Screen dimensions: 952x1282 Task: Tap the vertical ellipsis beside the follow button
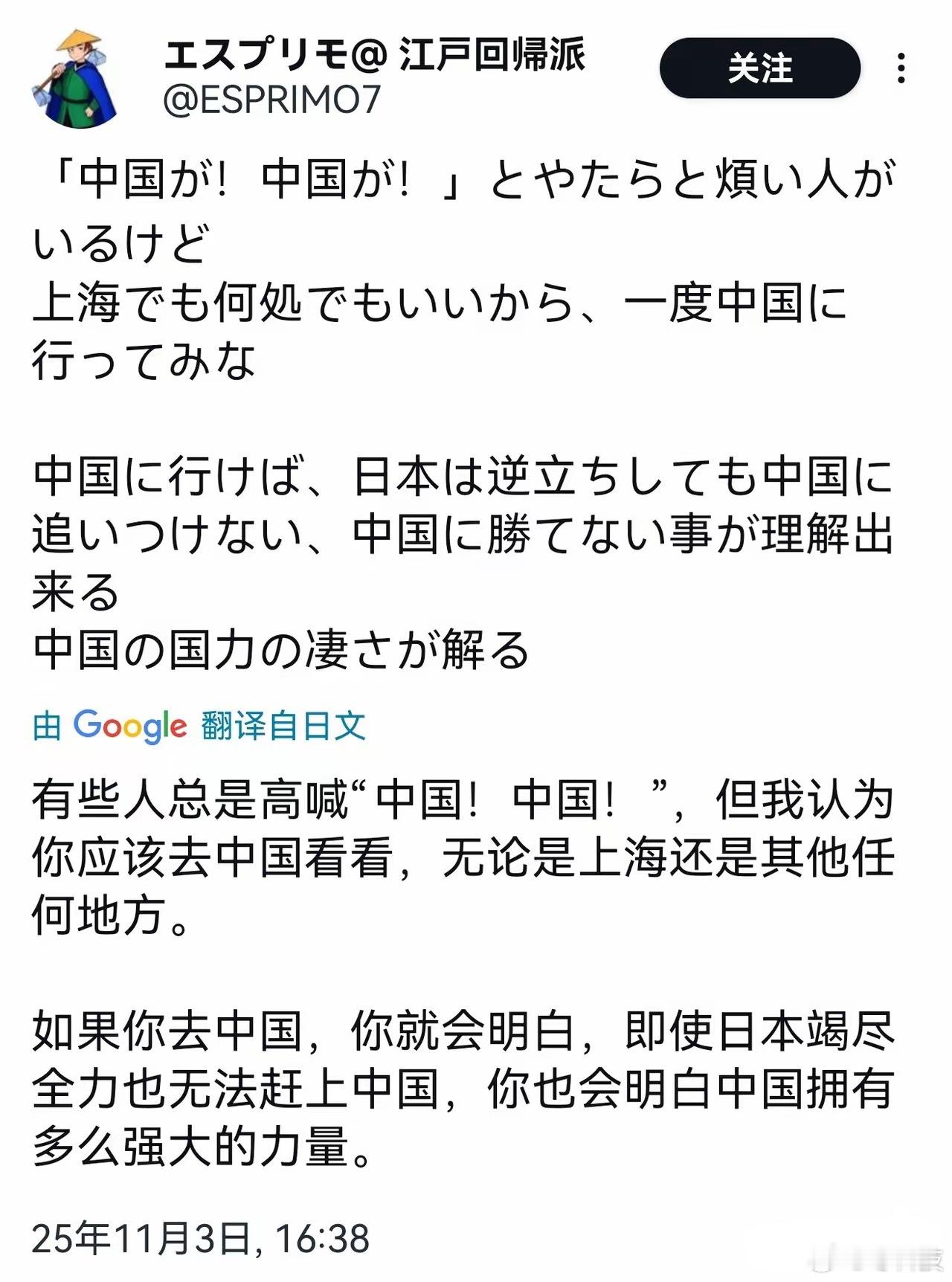click(903, 67)
